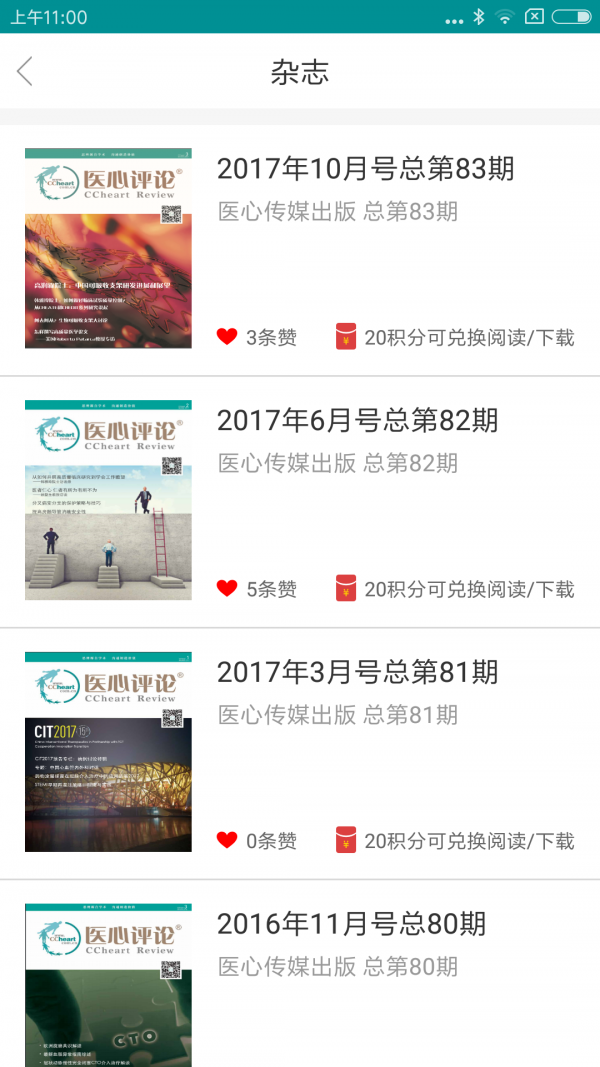Open 2017年6月号总第82期 issue
Image resolution: width=600 pixels, height=1067 pixels.
tap(357, 421)
